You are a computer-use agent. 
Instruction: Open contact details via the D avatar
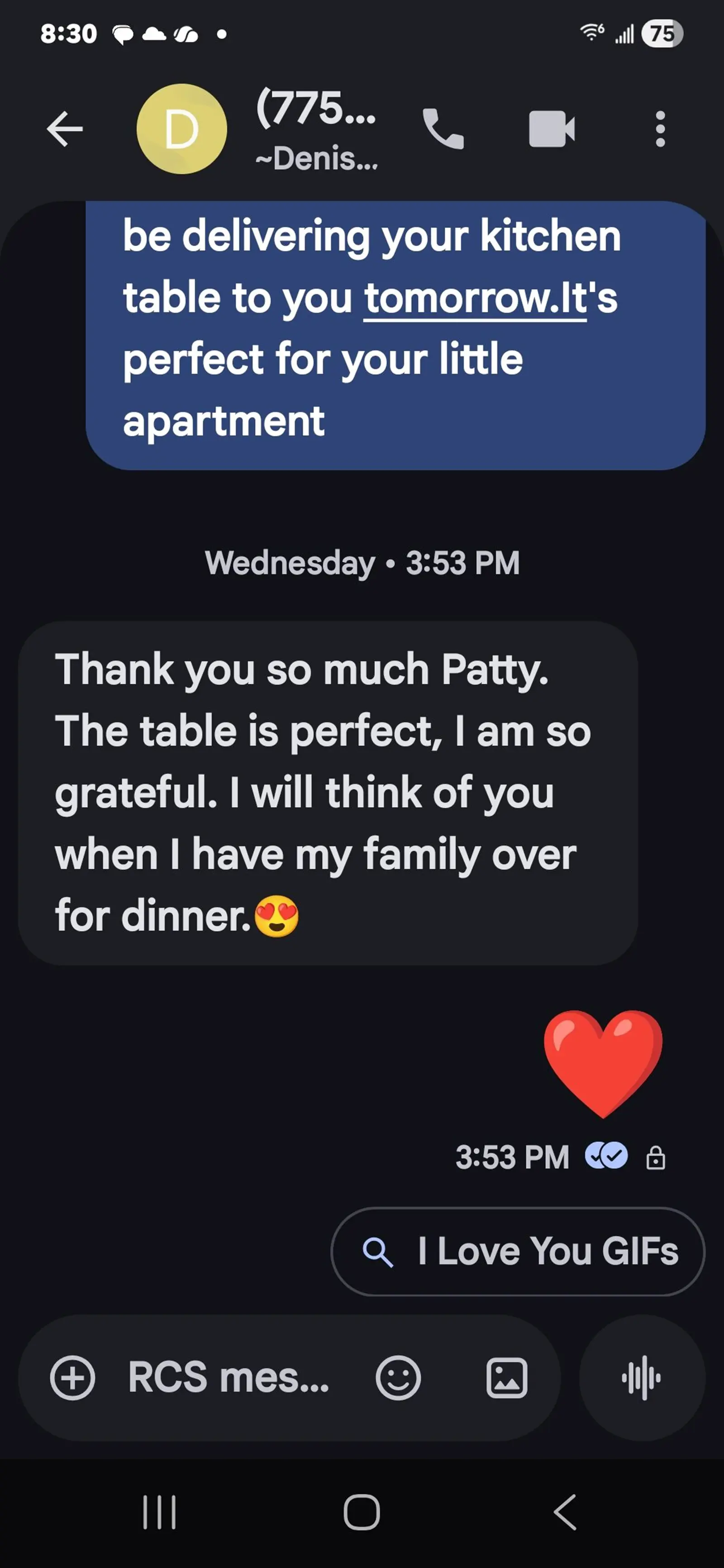click(181, 129)
